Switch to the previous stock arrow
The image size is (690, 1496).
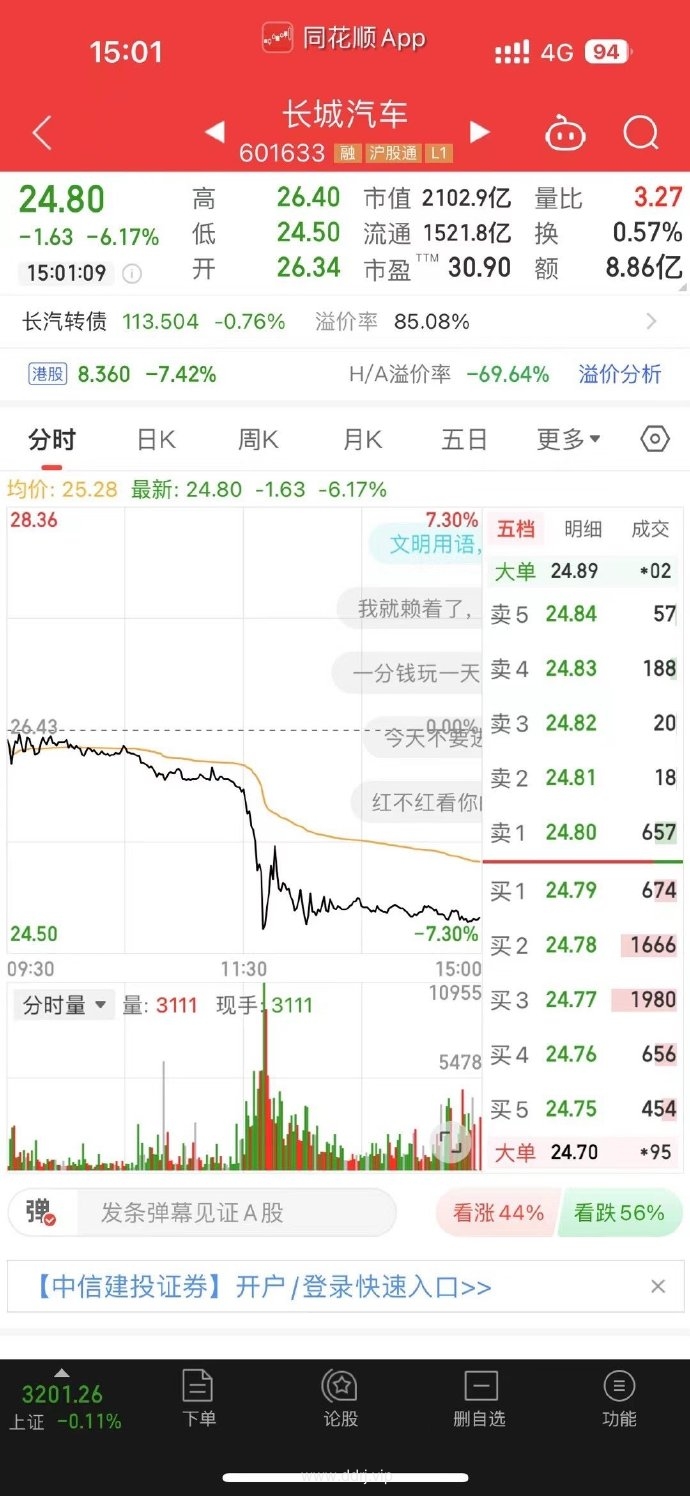click(x=215, y=132)
